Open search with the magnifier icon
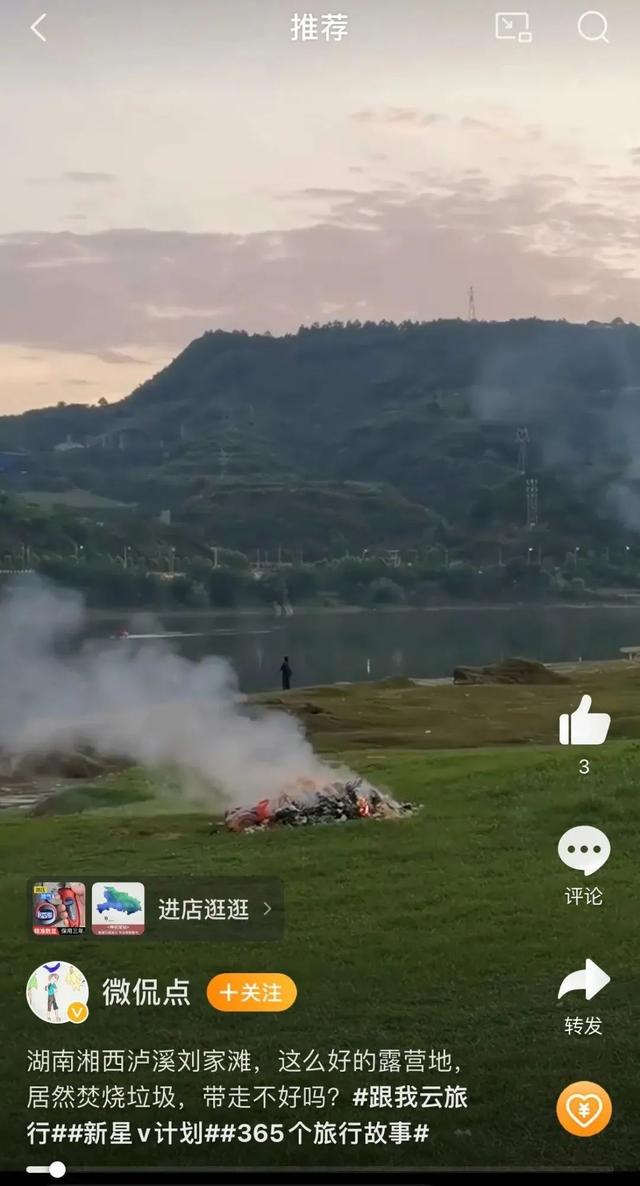 point(593,27)
